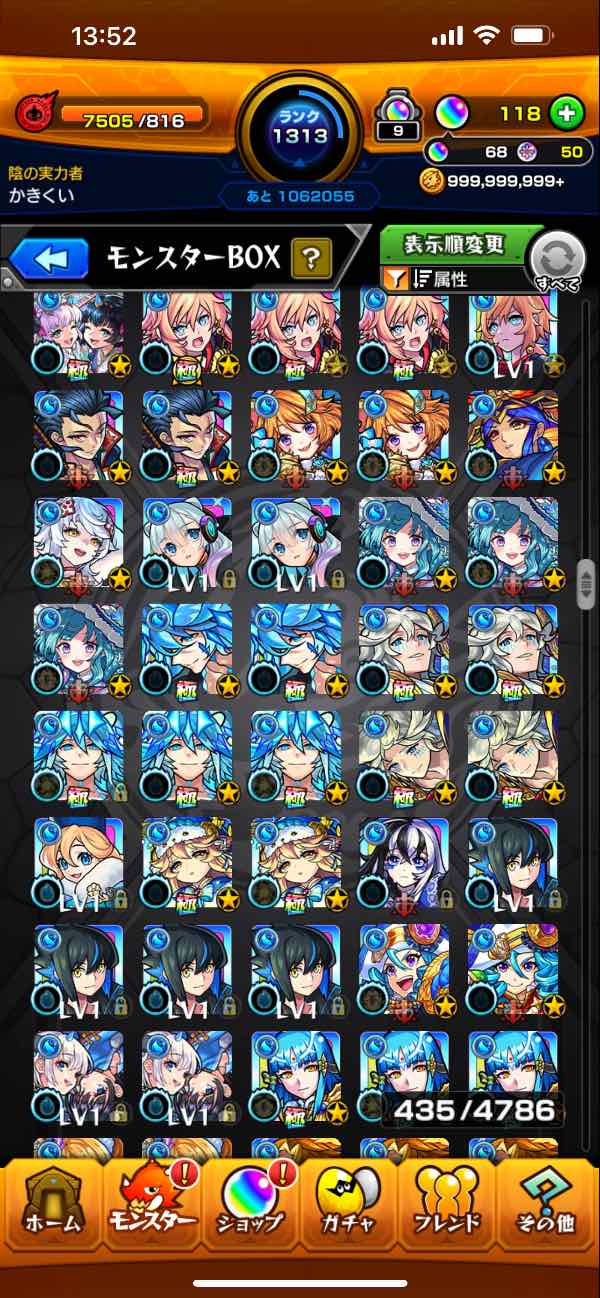This screenshot has height=1298, width=600.
Task: Open the question mark help for モンスターBOX
Action: (312, 260)
